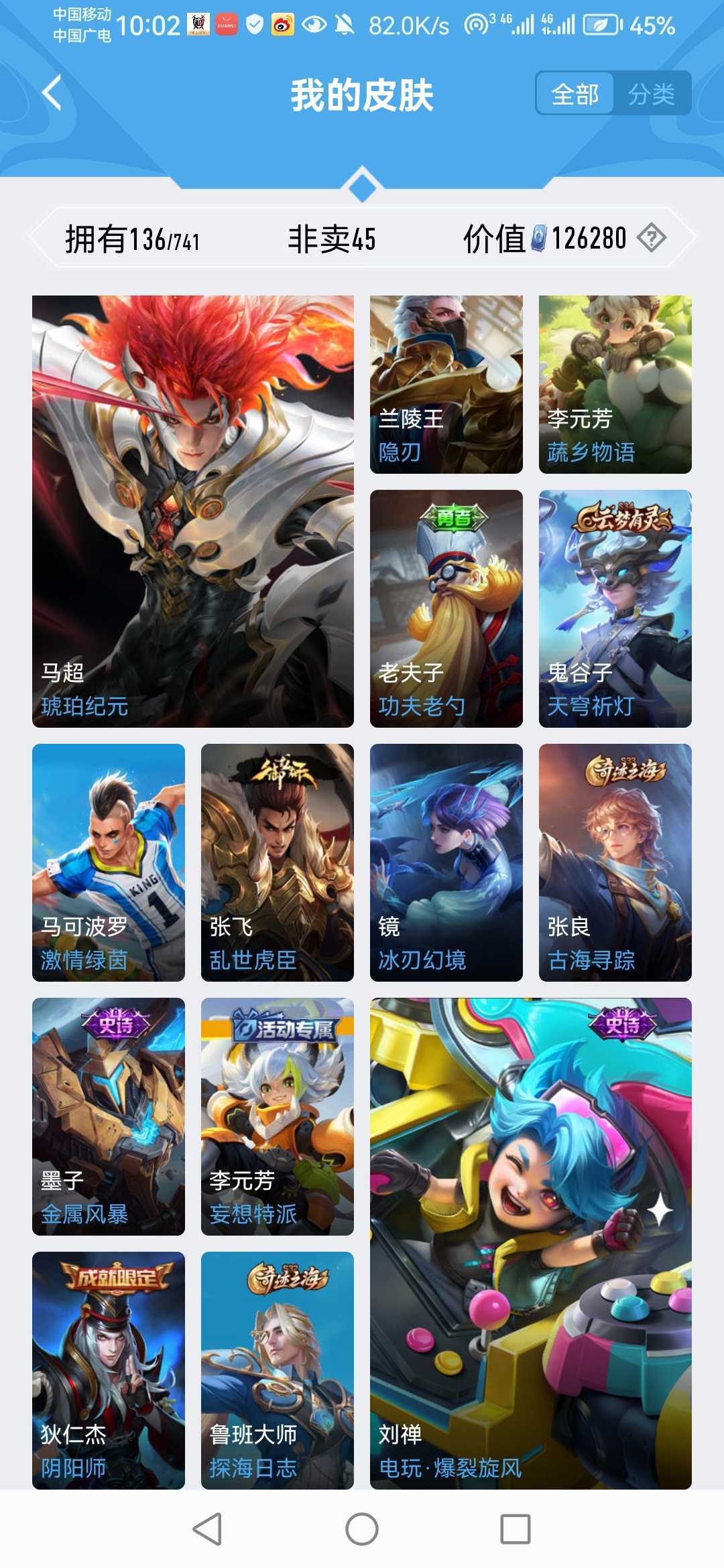Select the 全部 tab
This screenshot has height=1568, width=724.
click(x=575, y=94)
